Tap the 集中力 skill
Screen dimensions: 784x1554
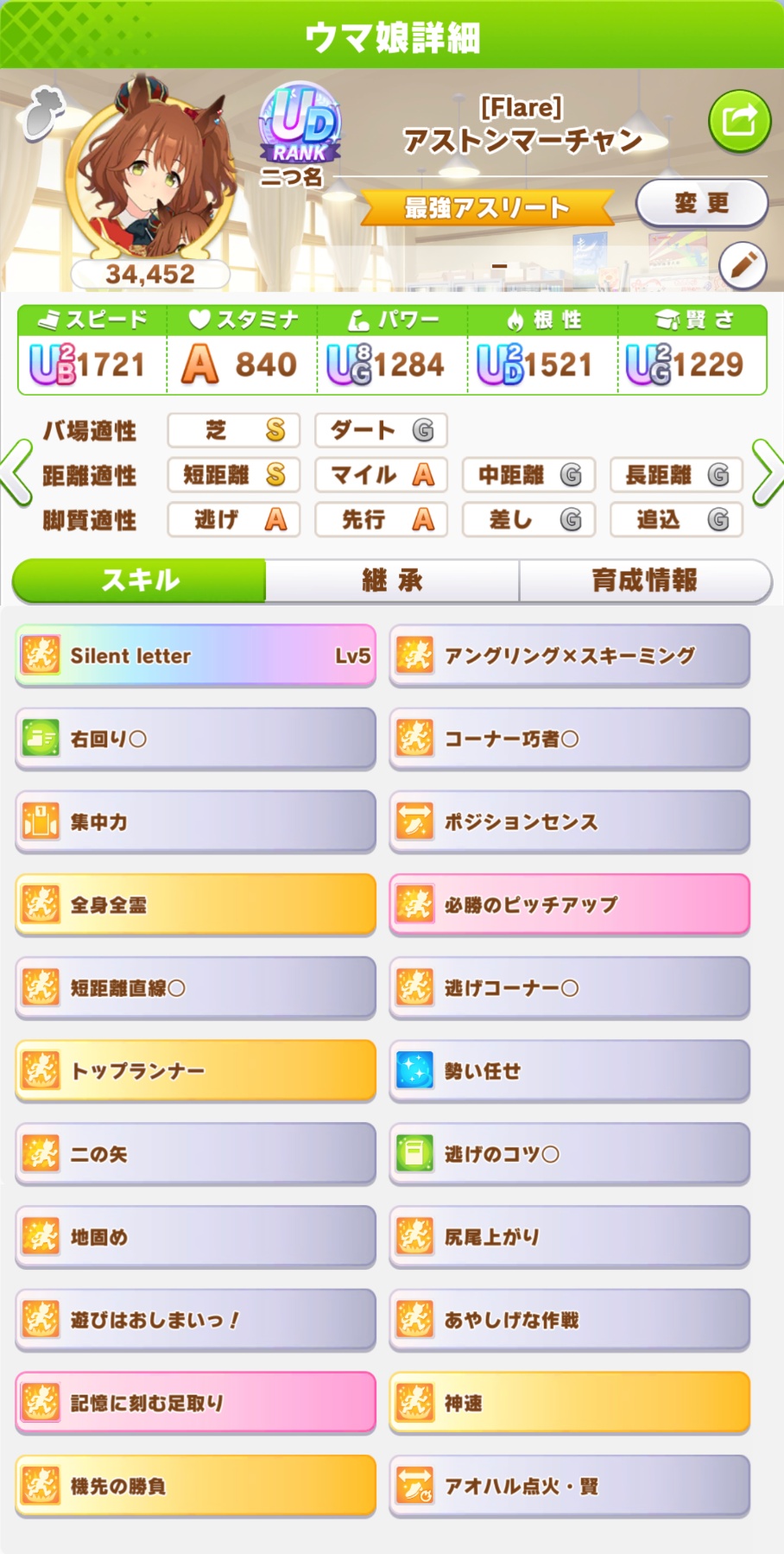195,821
